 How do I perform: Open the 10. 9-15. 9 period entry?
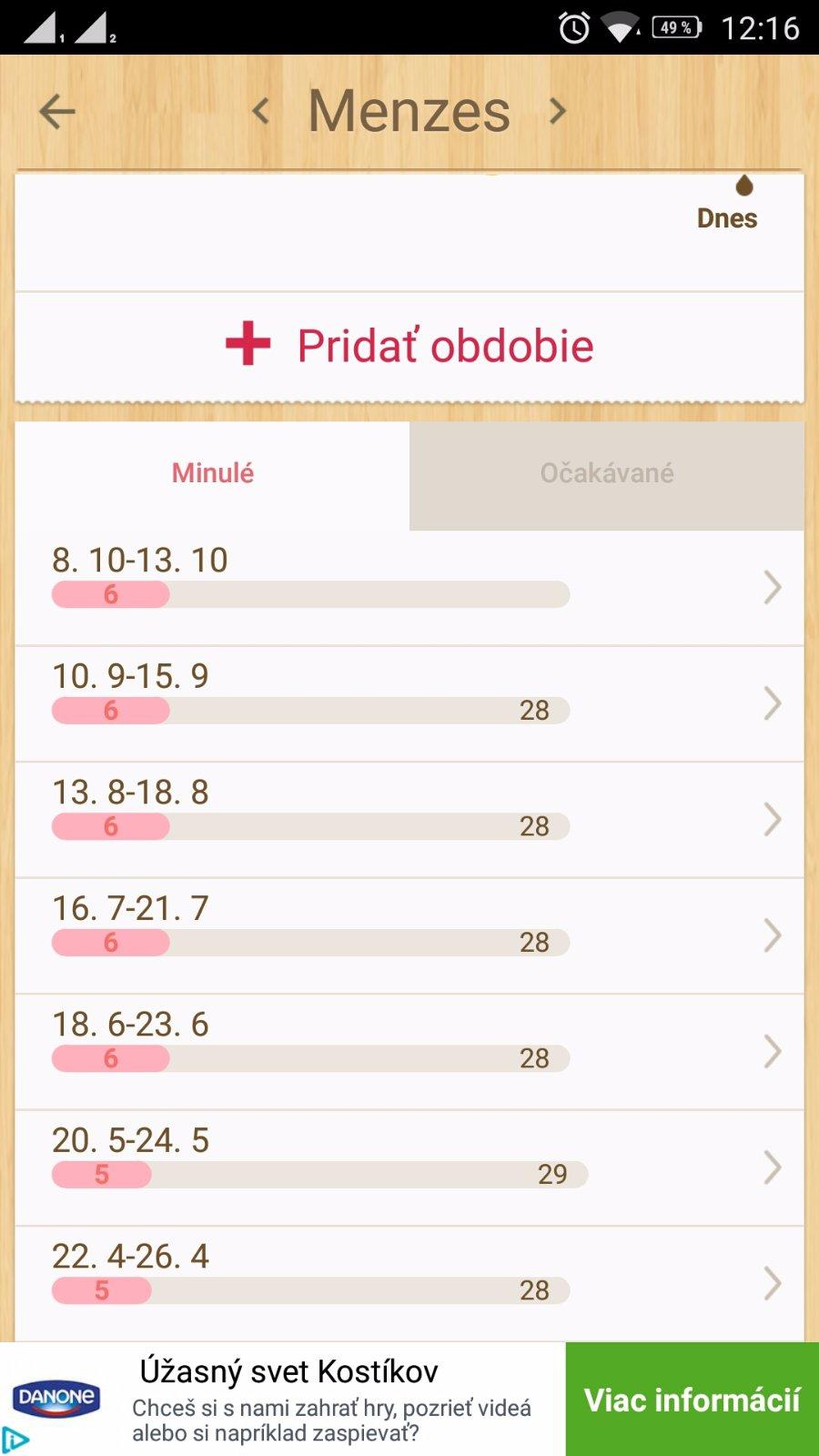[x=409, y=703]
